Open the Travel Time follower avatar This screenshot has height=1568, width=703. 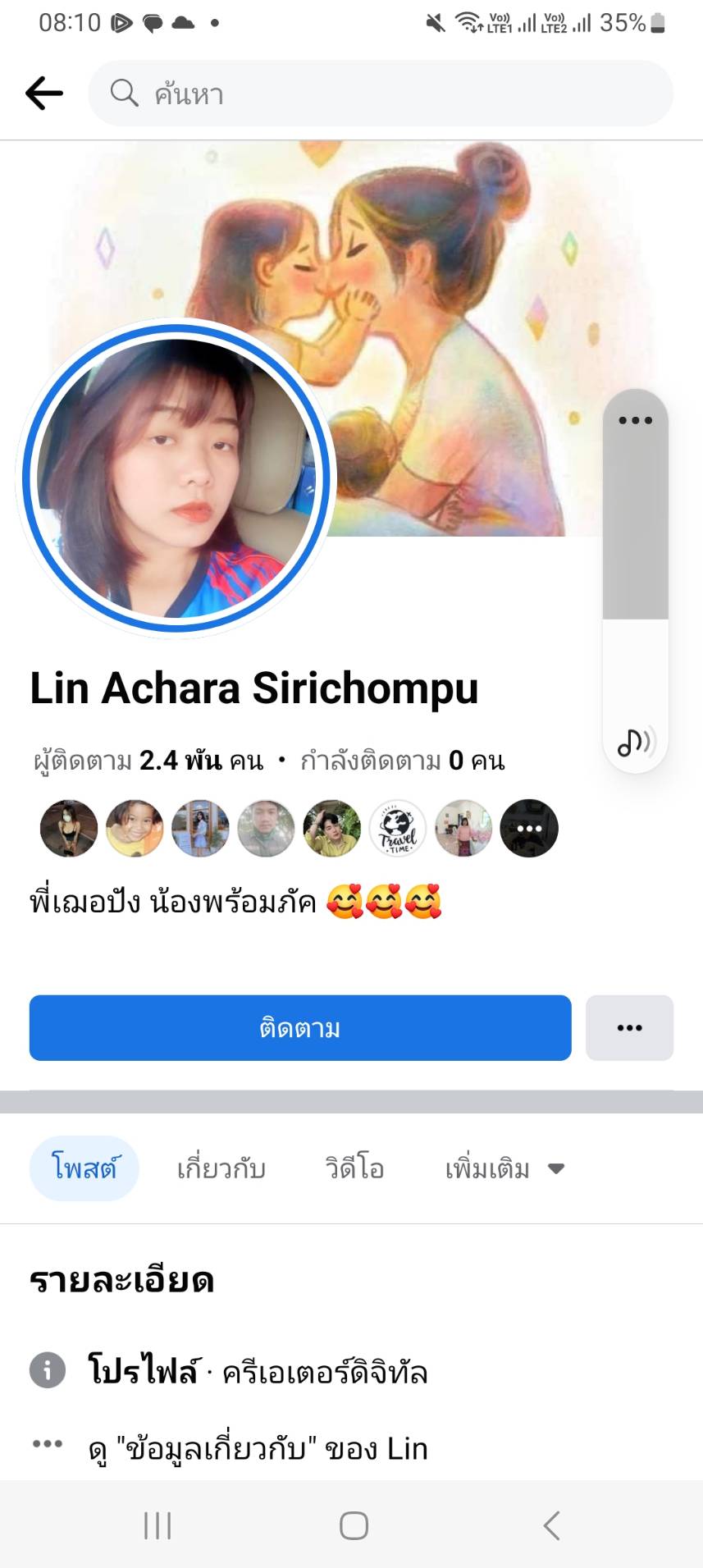tap(398, 828)
